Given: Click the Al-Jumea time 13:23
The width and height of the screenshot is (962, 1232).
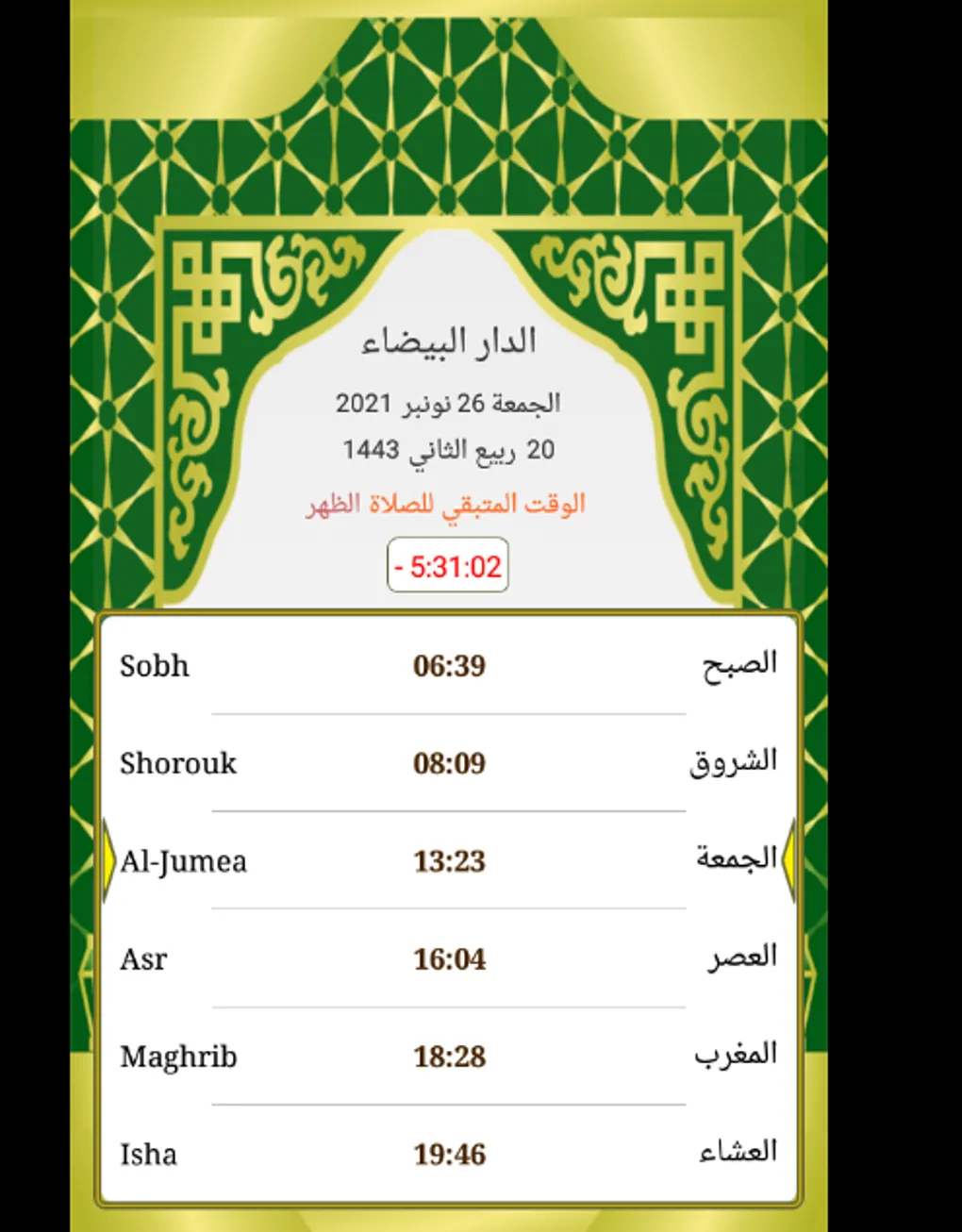Looking at the screenshot, I should point(450,861).
